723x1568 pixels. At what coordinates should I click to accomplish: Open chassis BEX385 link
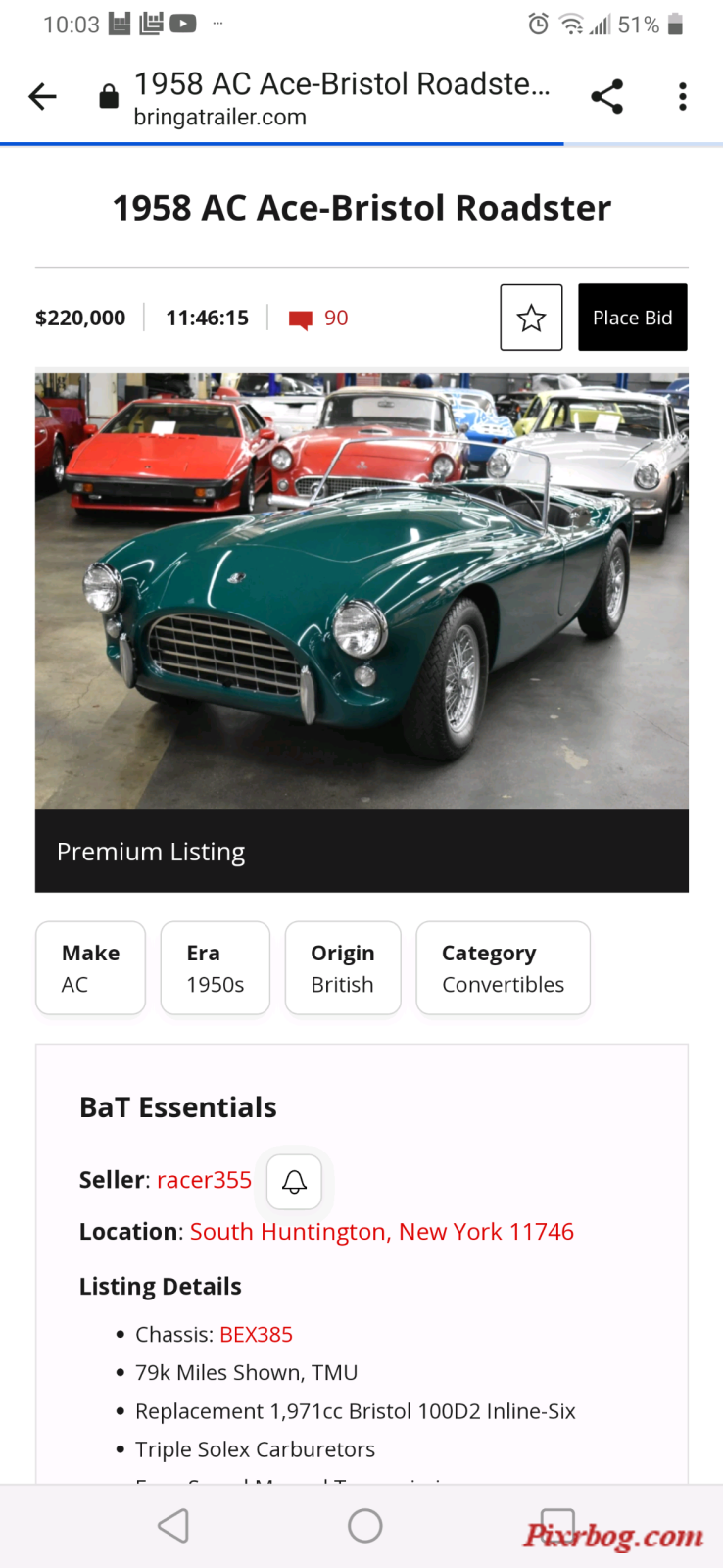(x=256, y=1335)
